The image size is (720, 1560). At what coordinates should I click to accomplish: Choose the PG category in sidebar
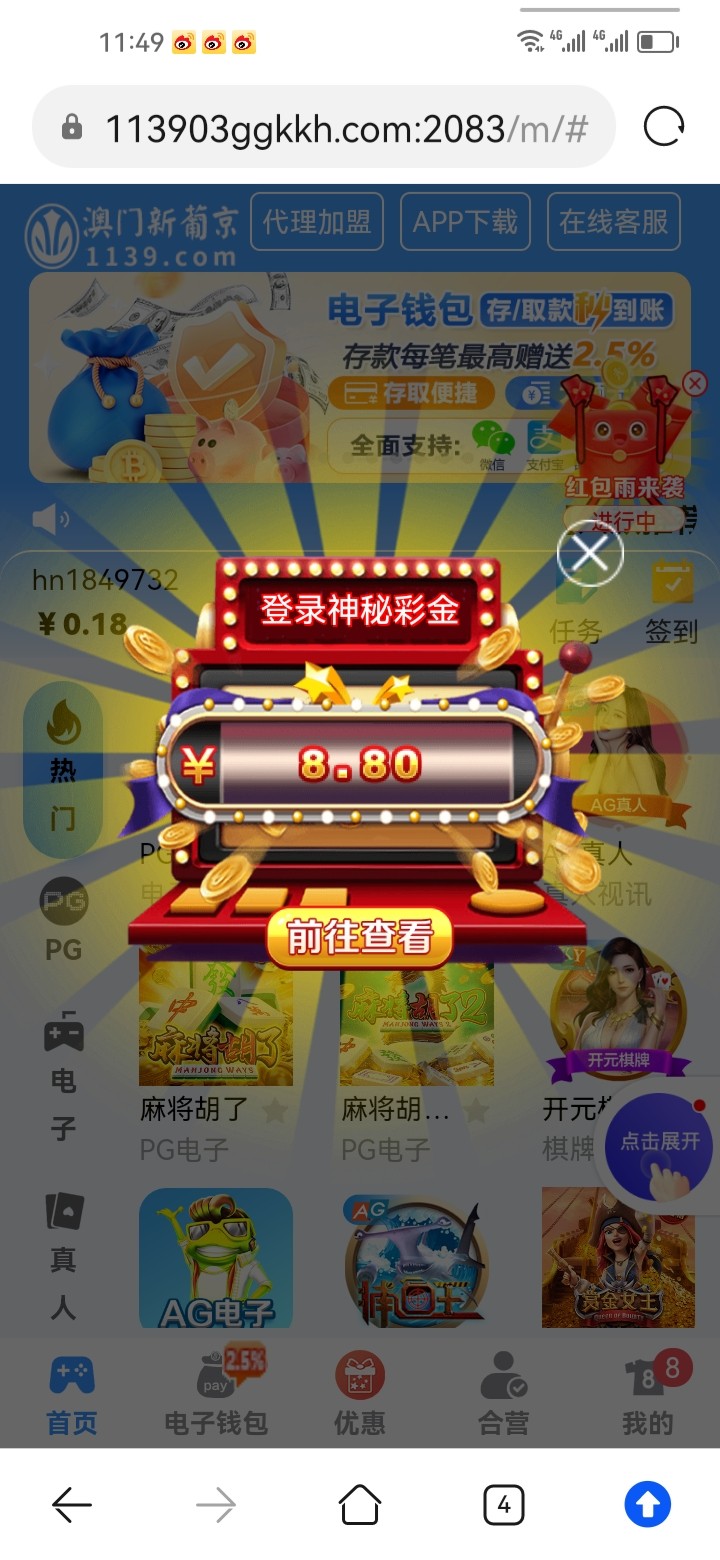63,920
